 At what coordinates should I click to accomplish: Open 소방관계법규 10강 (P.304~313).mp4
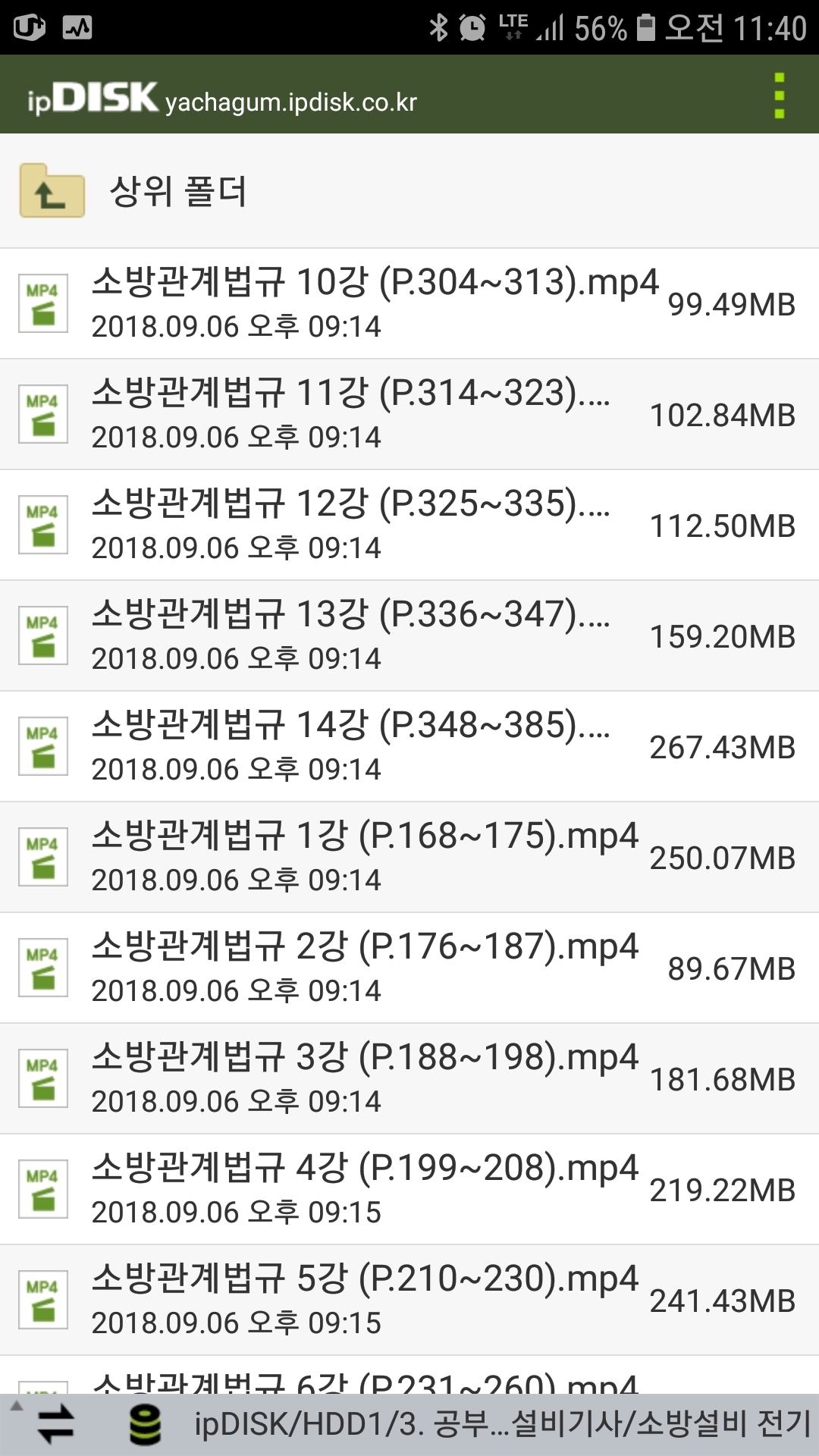coord(409,303)
